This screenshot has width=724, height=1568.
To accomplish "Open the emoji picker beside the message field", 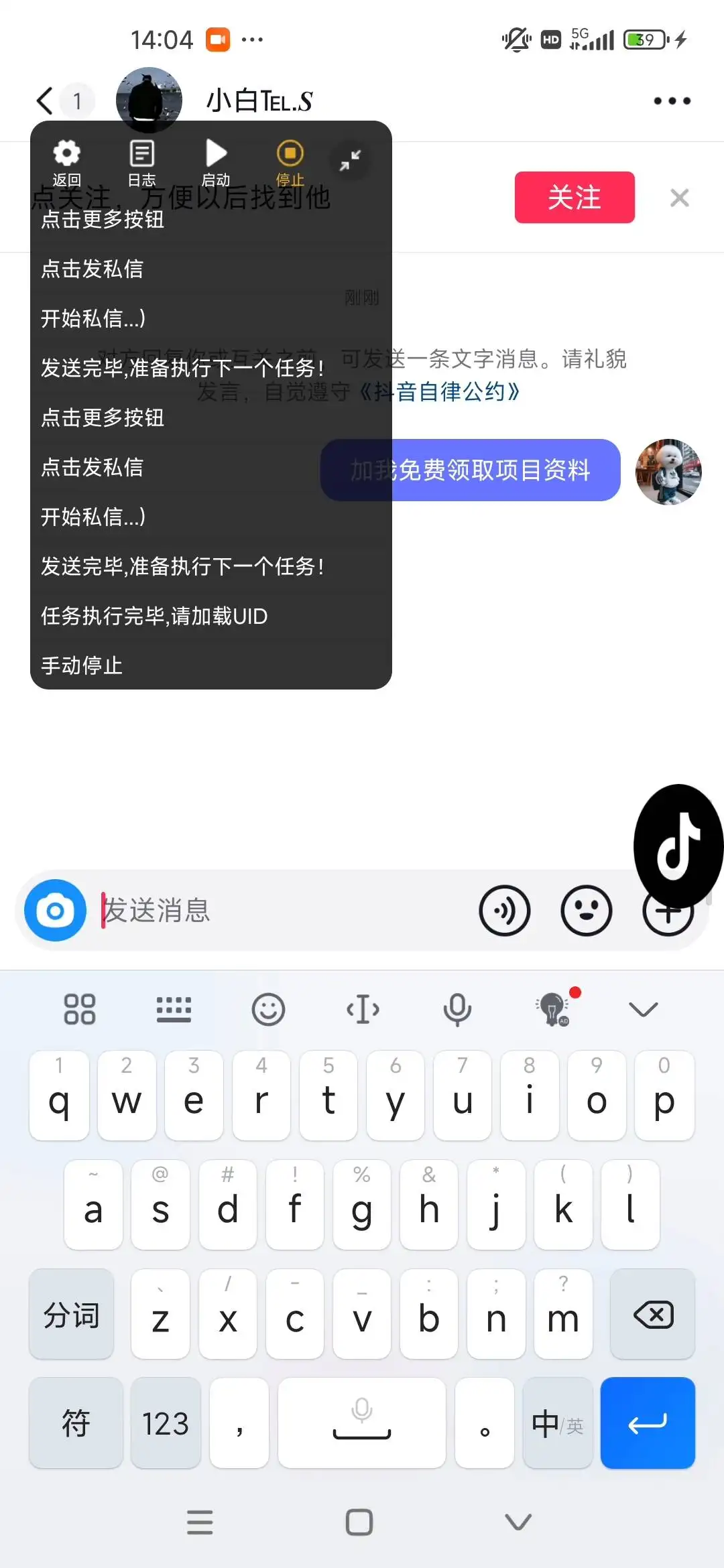I will (587, 910).
